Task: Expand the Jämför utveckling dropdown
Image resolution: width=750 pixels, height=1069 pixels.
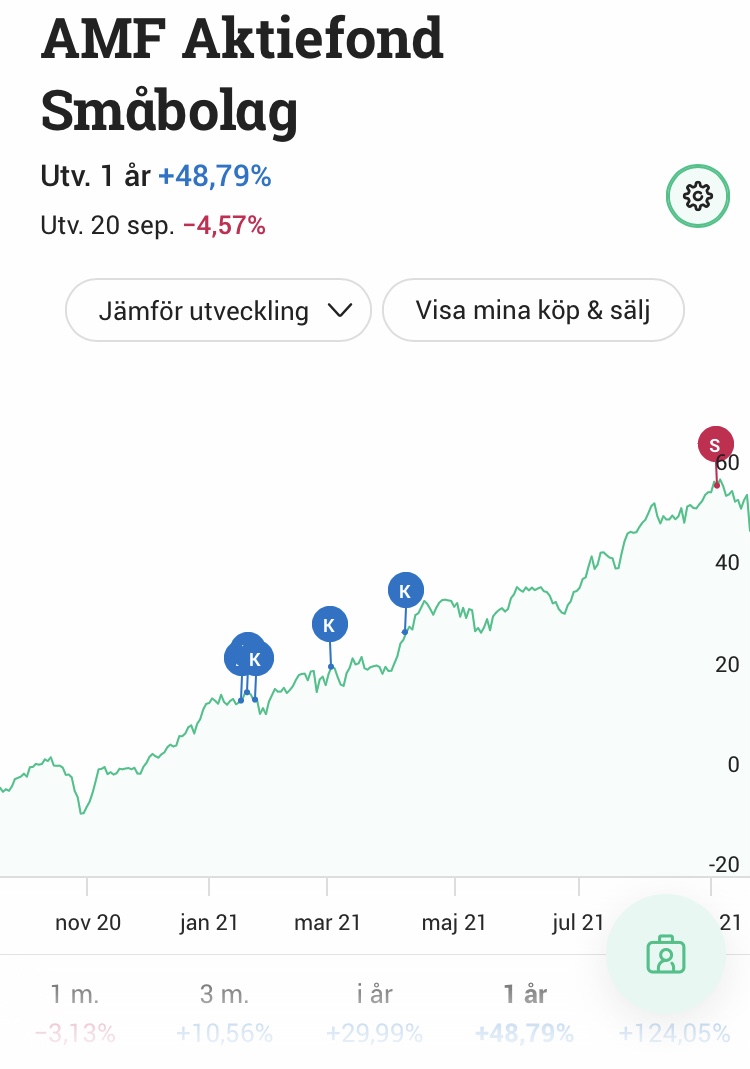Action: [218, 310]
